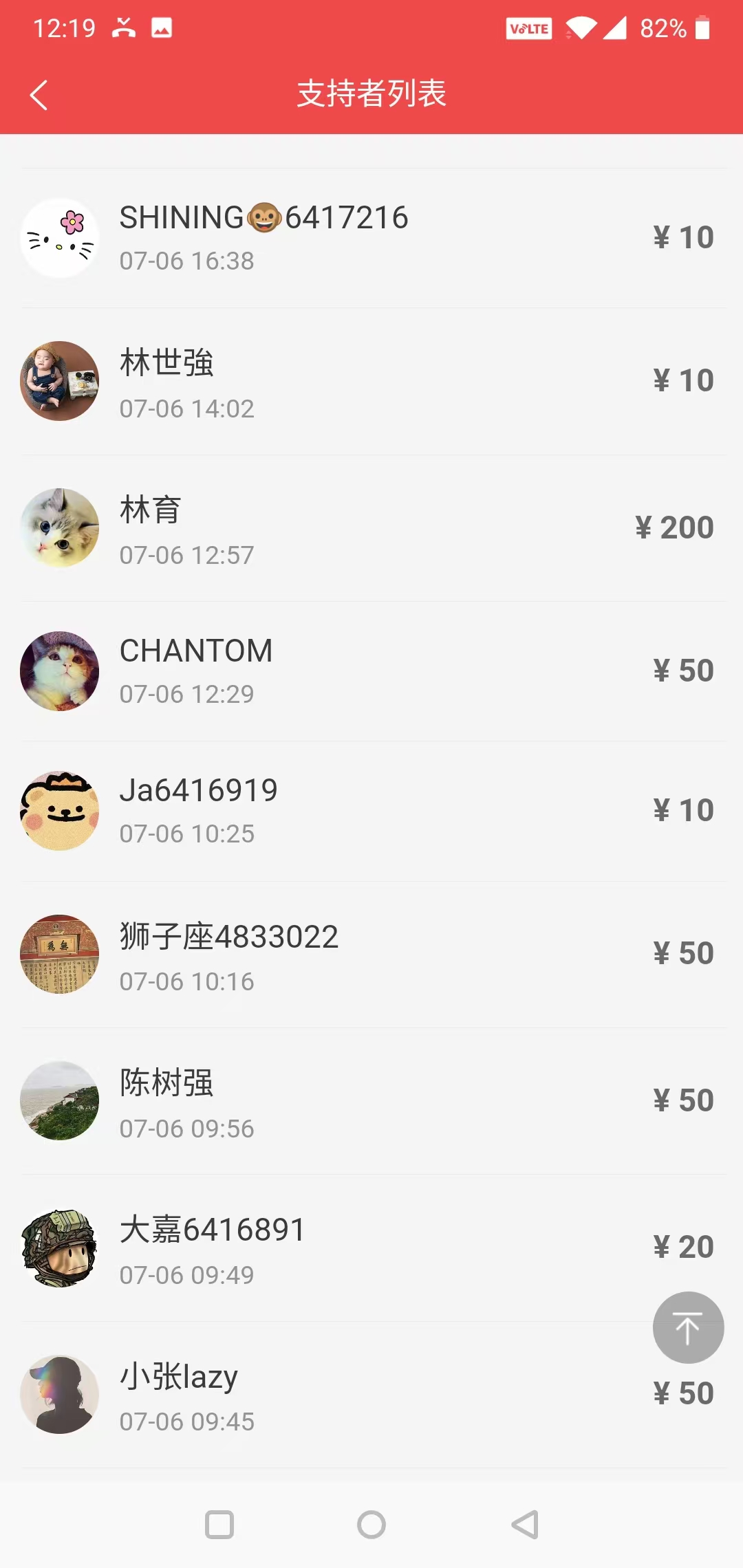Jump to top with the arrow button

point(687,1327)
